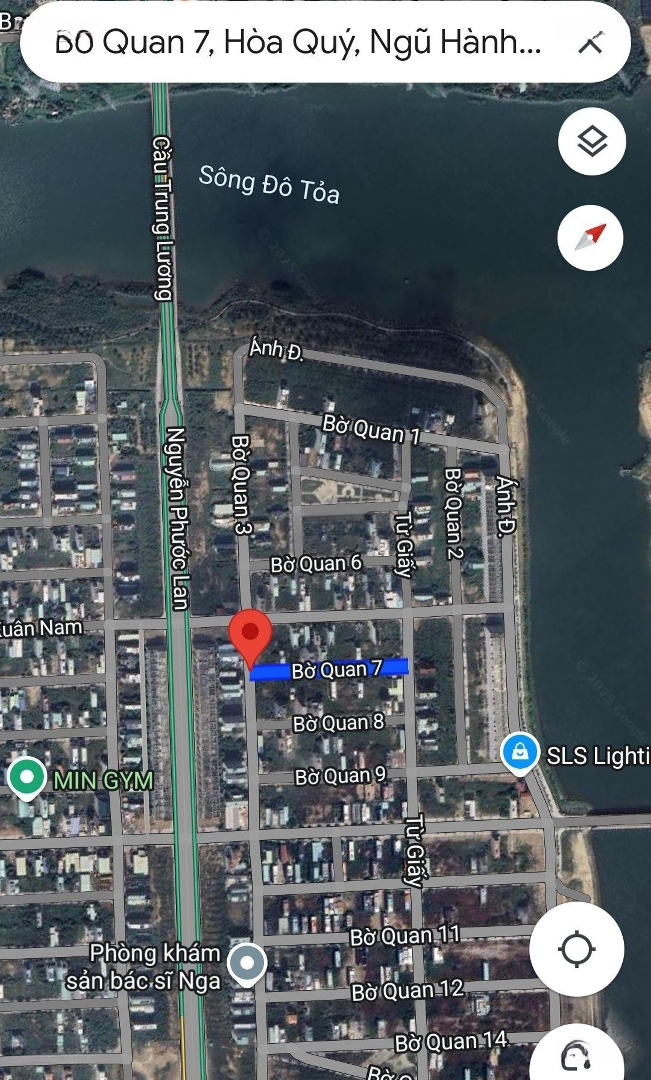Open the MIN GYM place marker
Image resolution: width=651 pixels, height=1080 pixels.
[x=26, y=778]
